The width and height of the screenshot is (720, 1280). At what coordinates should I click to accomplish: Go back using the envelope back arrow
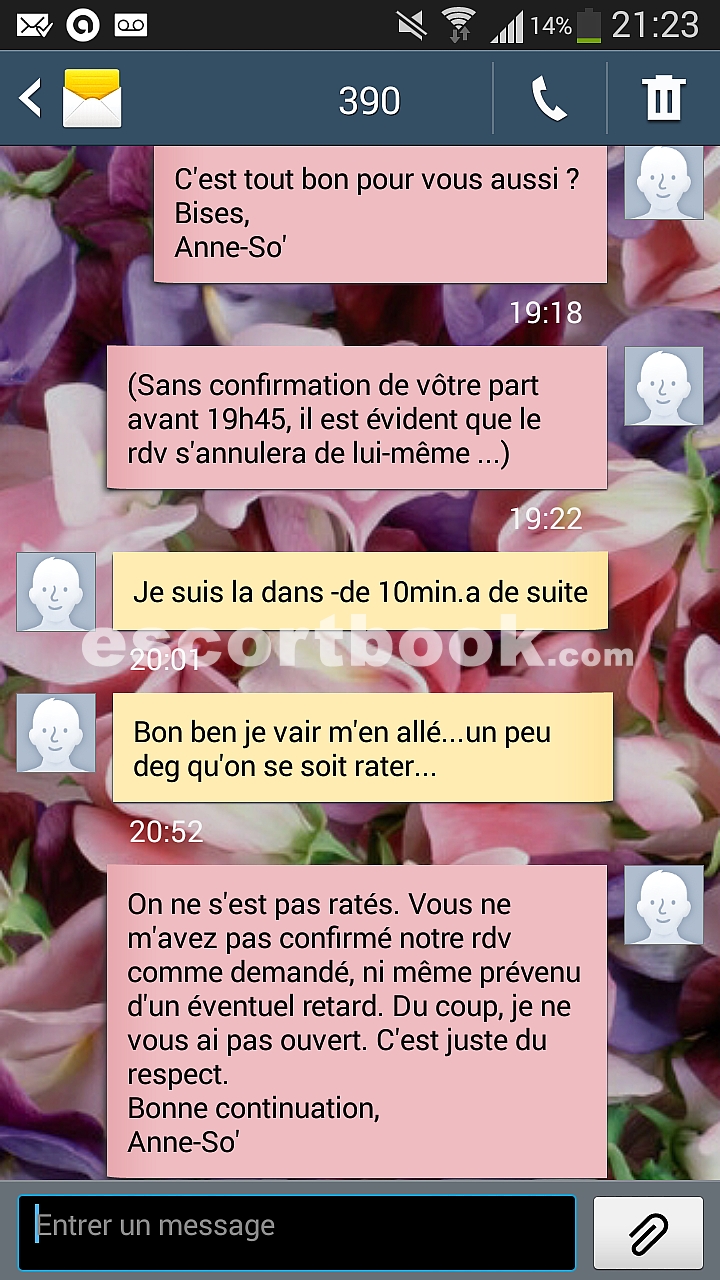coord(69,98)
